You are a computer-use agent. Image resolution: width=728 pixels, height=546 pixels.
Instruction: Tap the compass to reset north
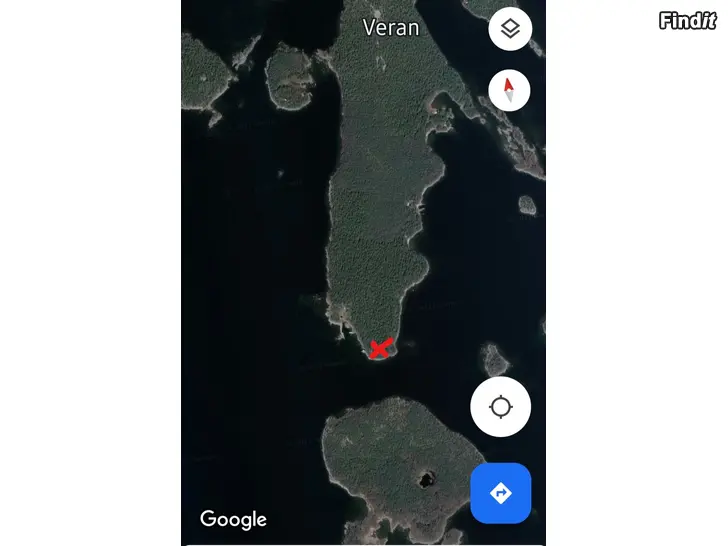click(510, 91)
